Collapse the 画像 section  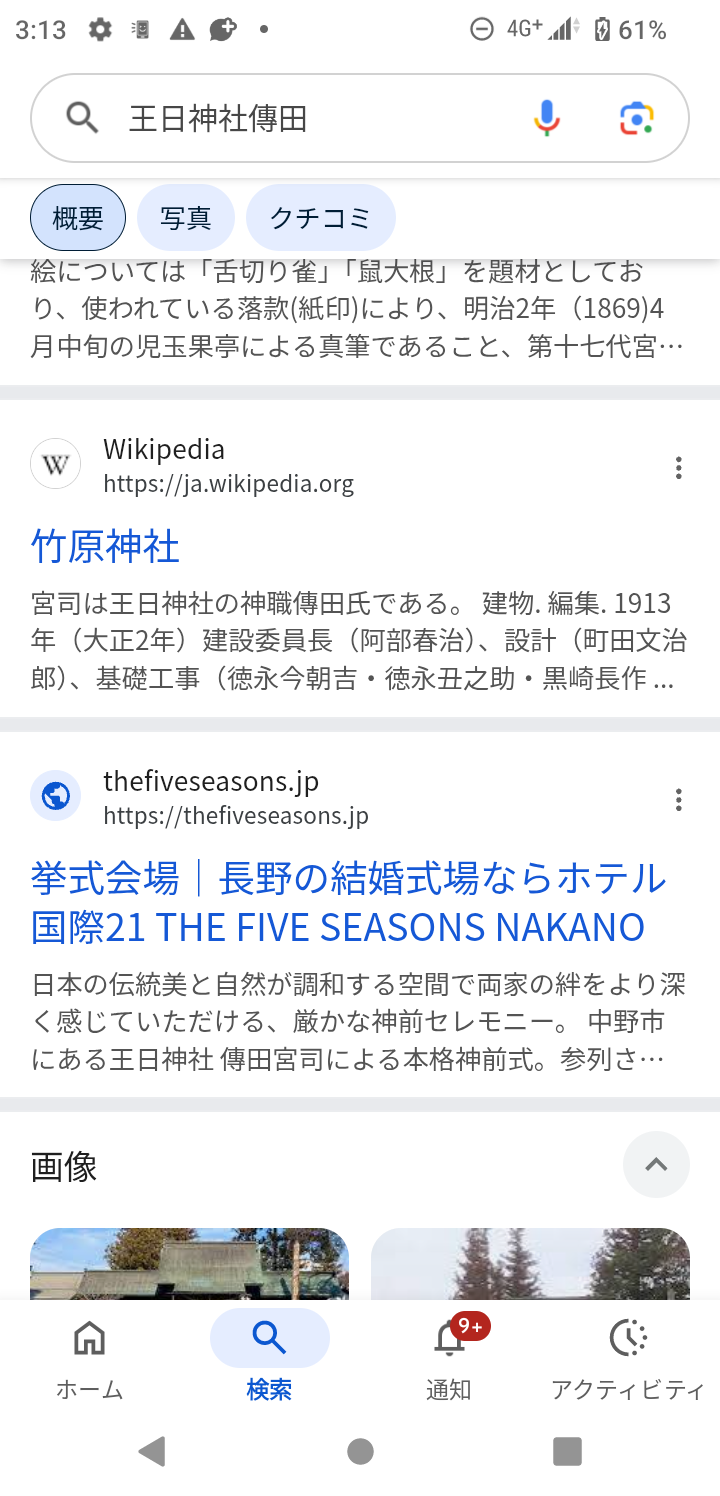click(656, 1164)
